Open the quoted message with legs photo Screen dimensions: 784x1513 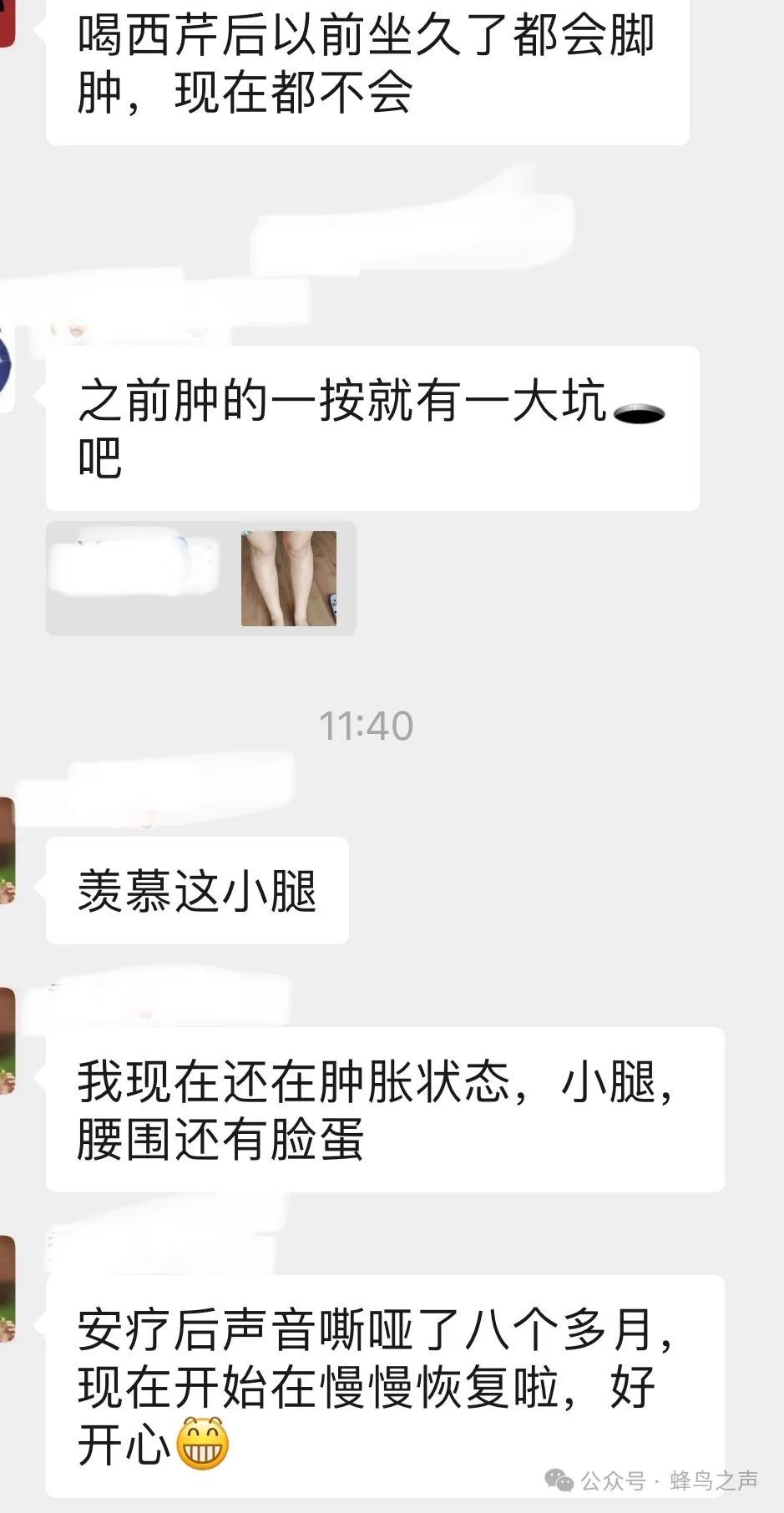pos(201,579)
